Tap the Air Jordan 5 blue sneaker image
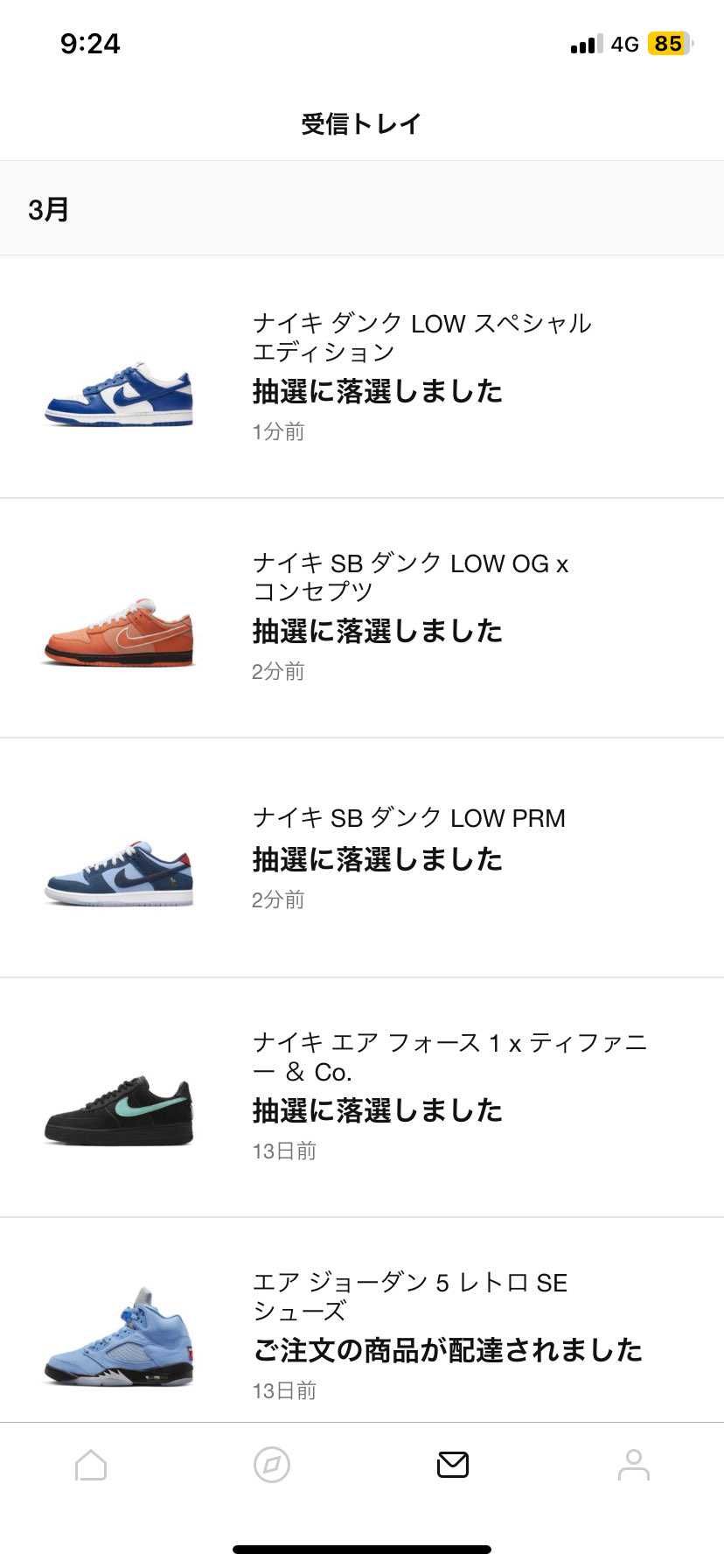 pos(120,1347)
